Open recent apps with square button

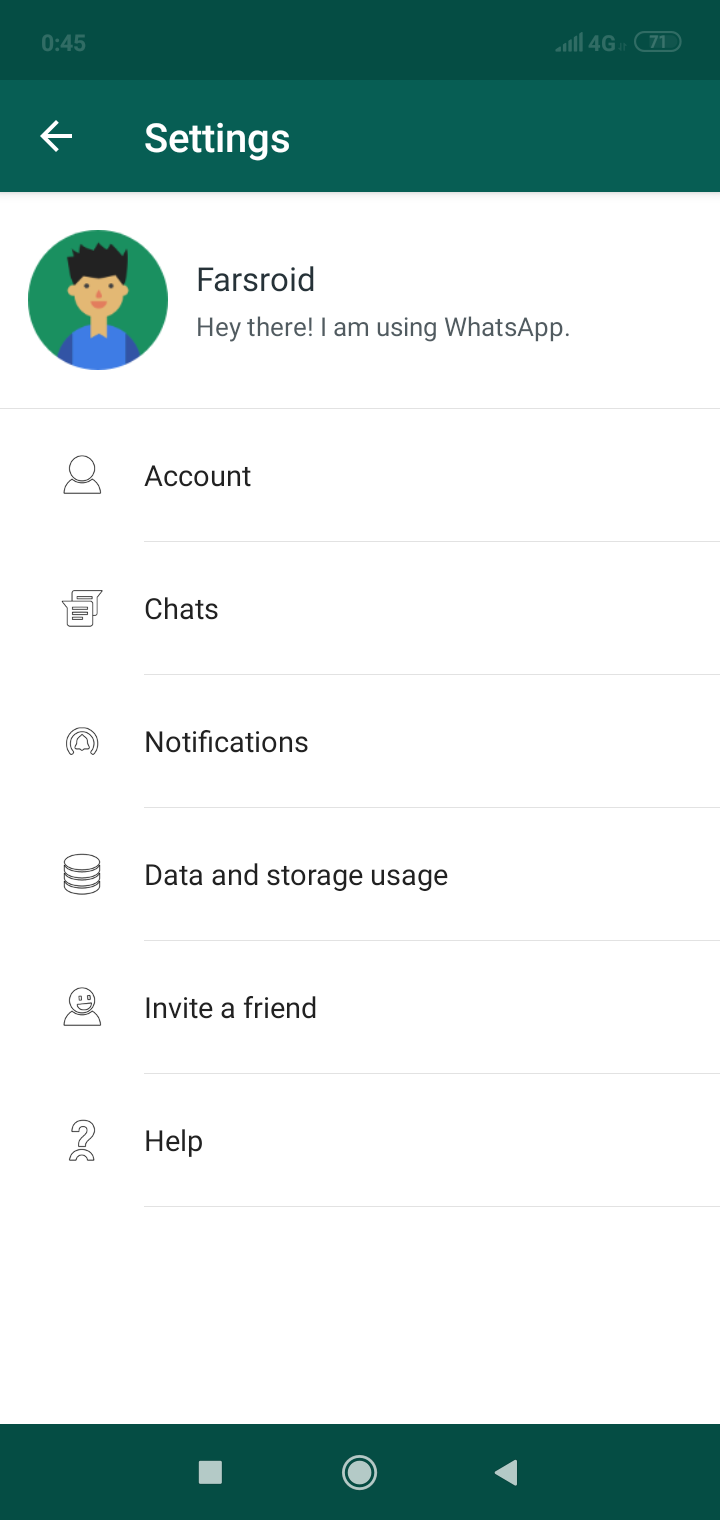click(x=210, y=1472)
